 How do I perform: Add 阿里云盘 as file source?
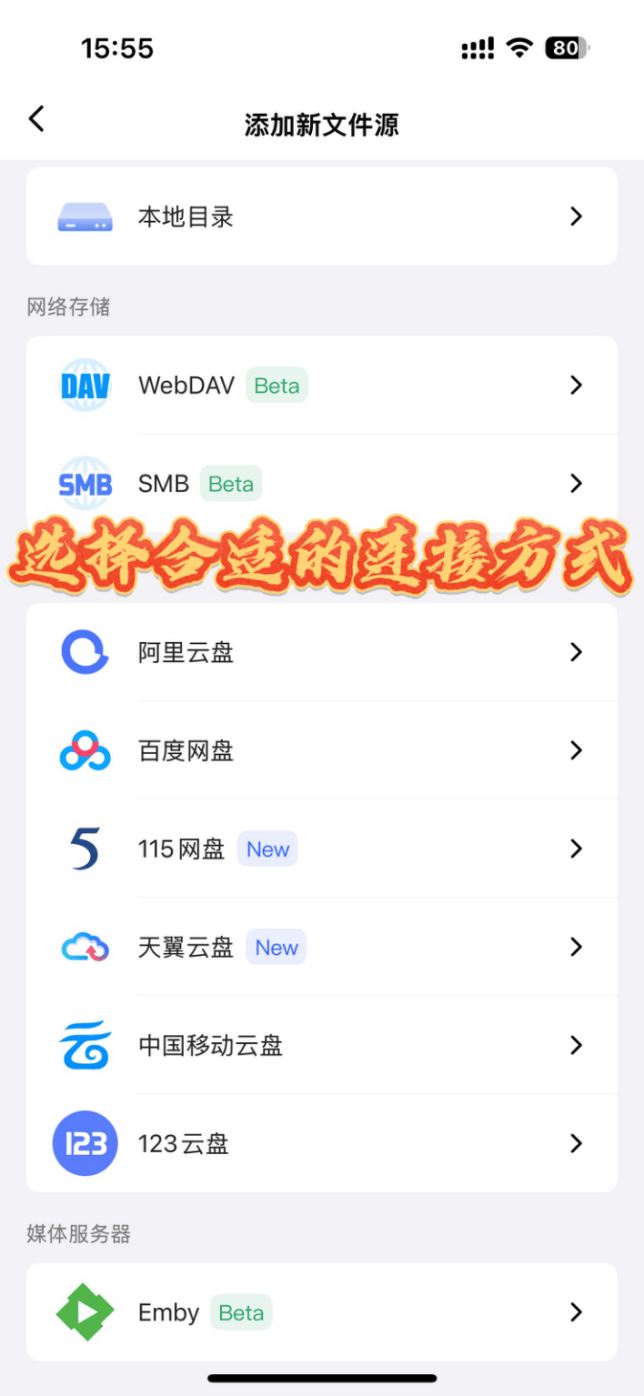(321, 652)
